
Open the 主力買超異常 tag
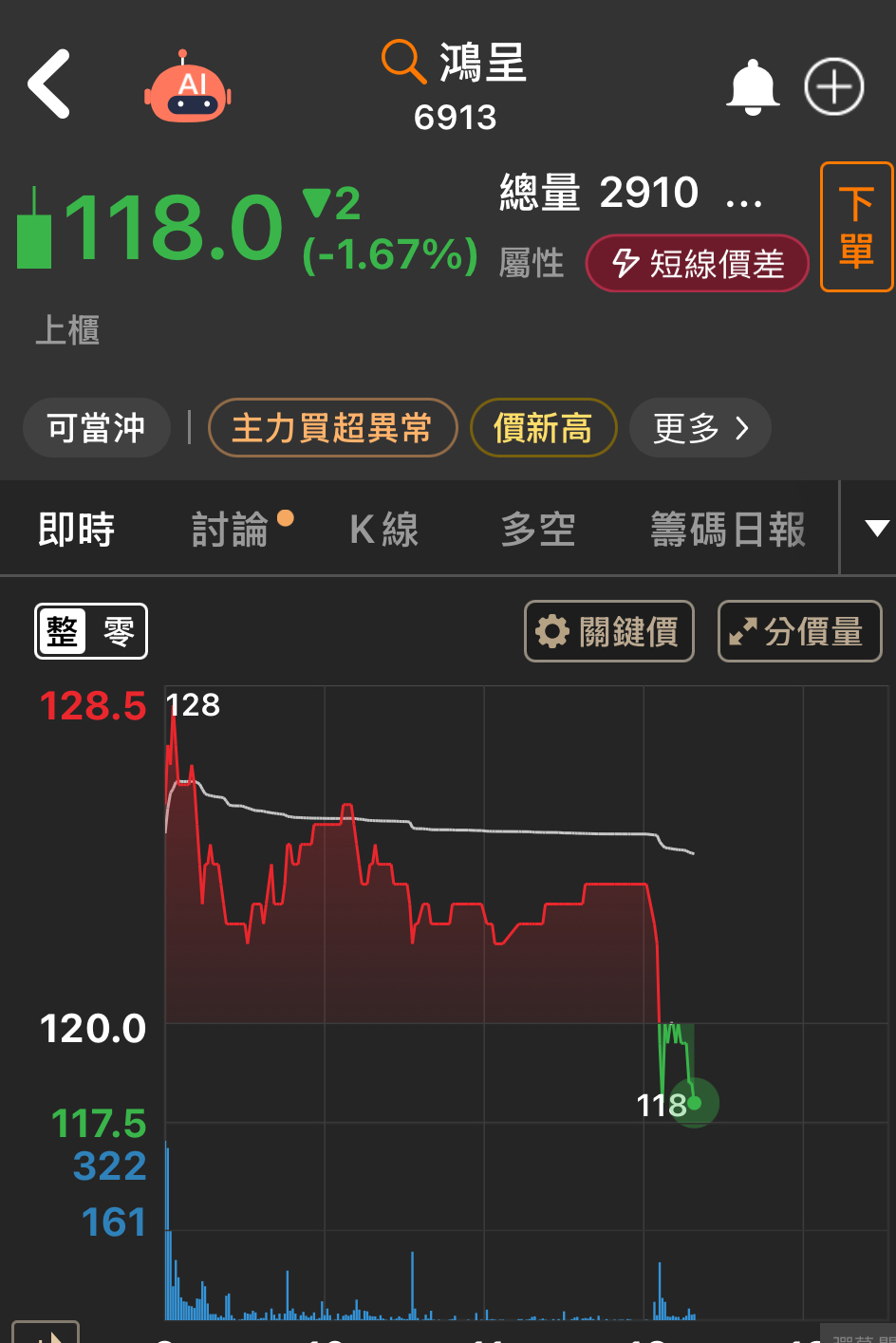coord(332,428)
